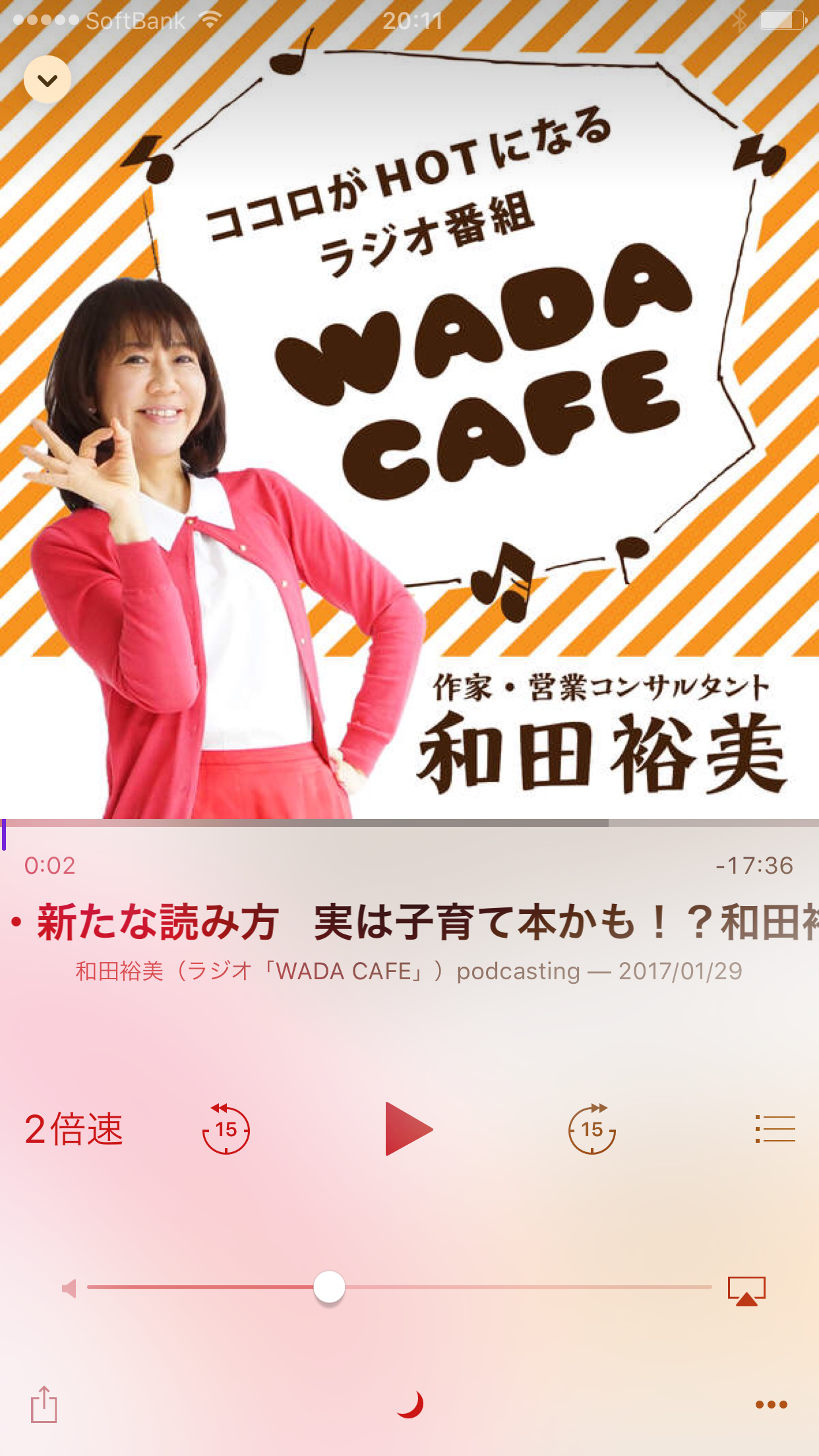Open the 和田裕美 WADA CAFE podcast page

[264, 971]
